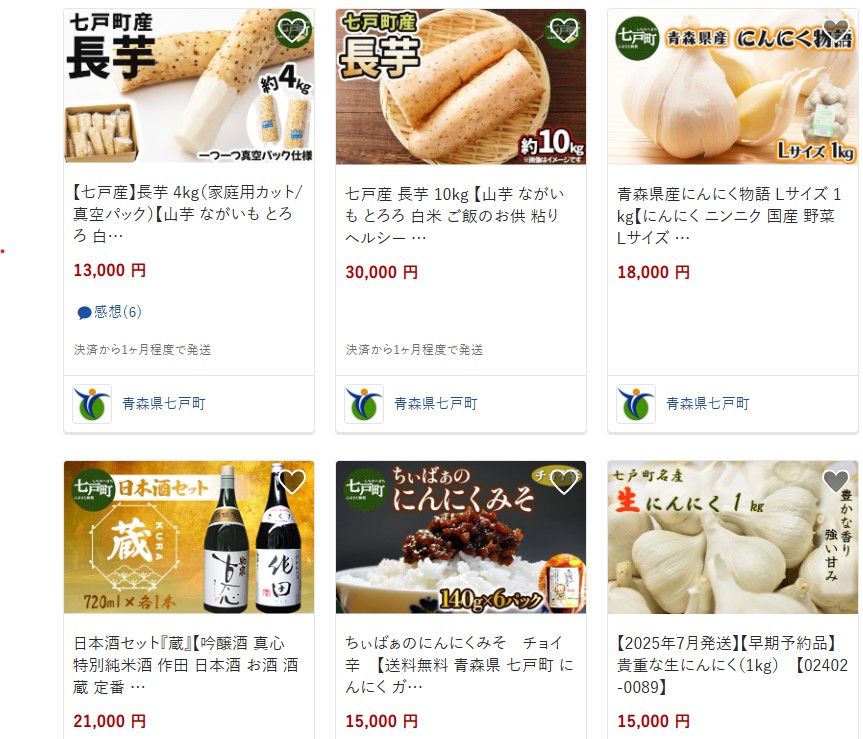Tap the heart on ちぃばぁのにんにくみそ
This screenshot has width=863, height=739.
(x=564, y=481)
